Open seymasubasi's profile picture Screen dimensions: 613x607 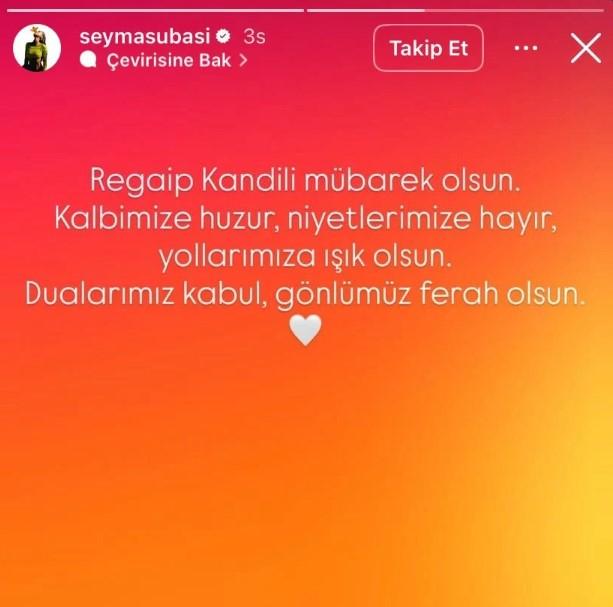[34, 49]
